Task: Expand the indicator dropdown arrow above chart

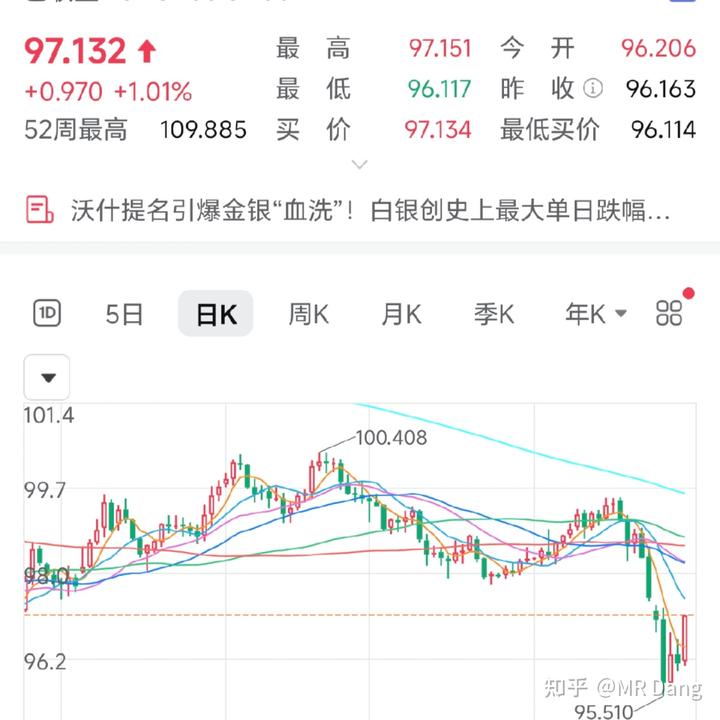Action: tap(47, 378)
